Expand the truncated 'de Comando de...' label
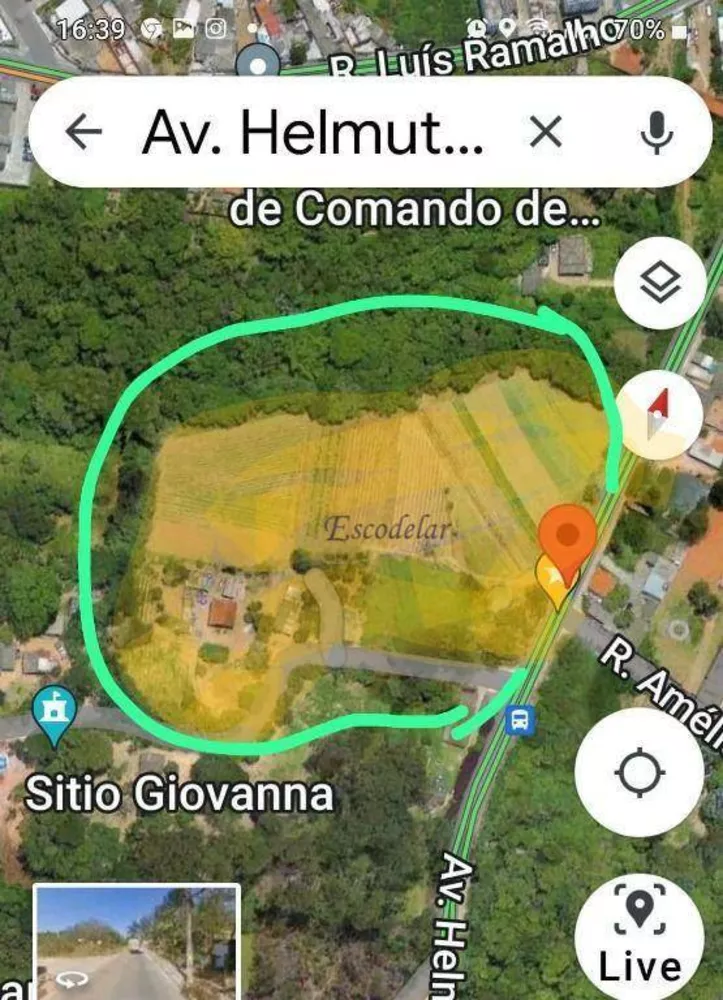This screenshot has width=723, height=1000. (x=417, y=208)
